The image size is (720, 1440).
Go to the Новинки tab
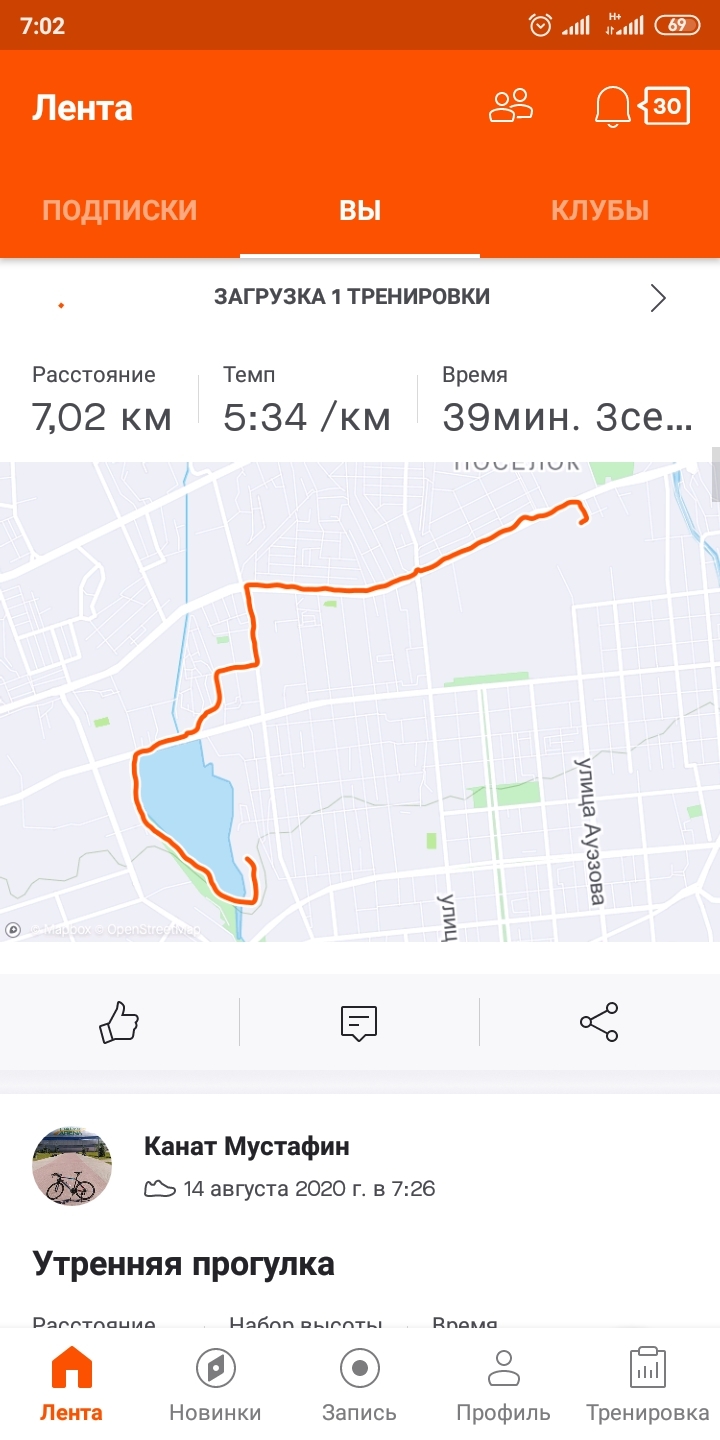[215, 1384]
